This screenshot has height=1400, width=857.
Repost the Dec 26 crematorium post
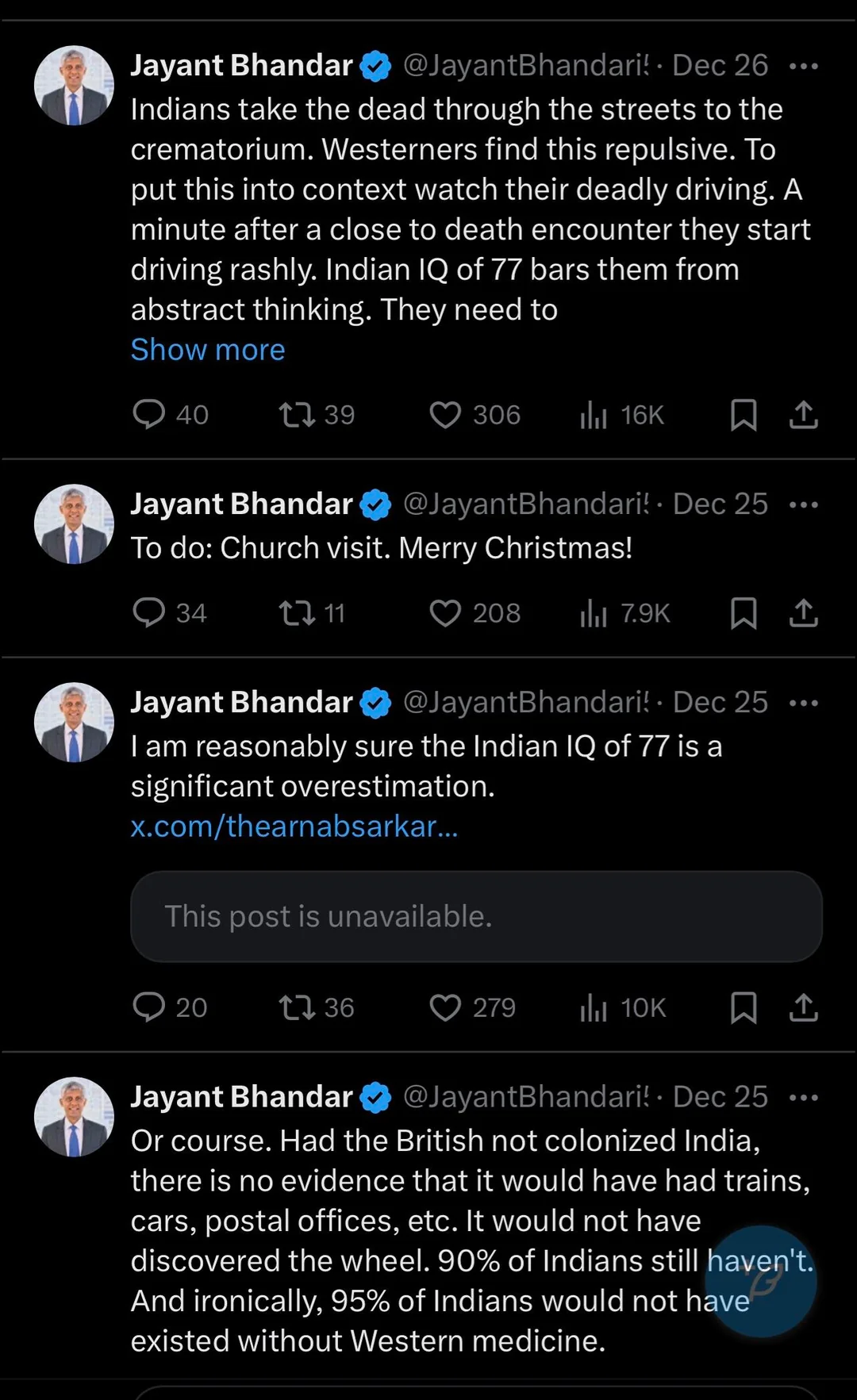click(x=298, y=414)
